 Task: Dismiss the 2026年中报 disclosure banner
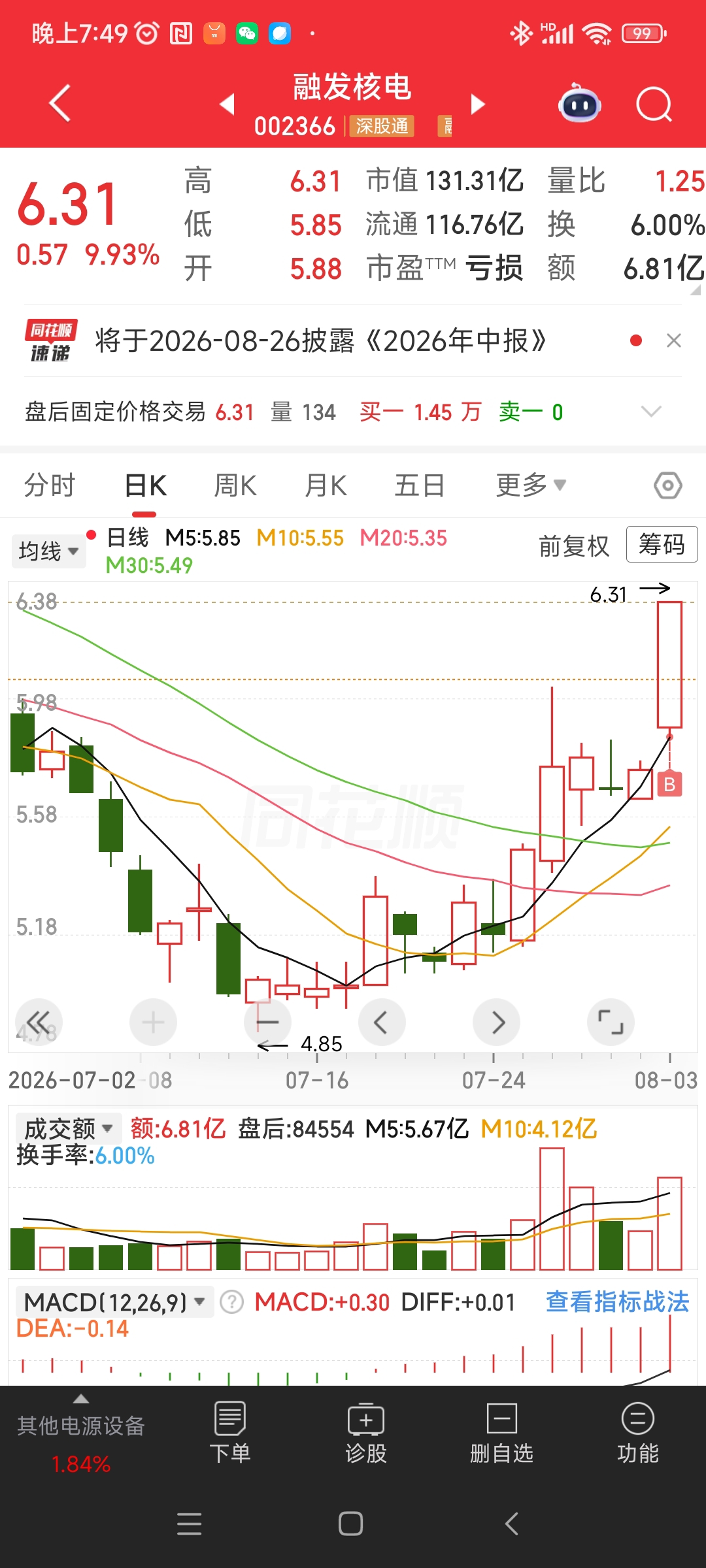tap(674, 340)
